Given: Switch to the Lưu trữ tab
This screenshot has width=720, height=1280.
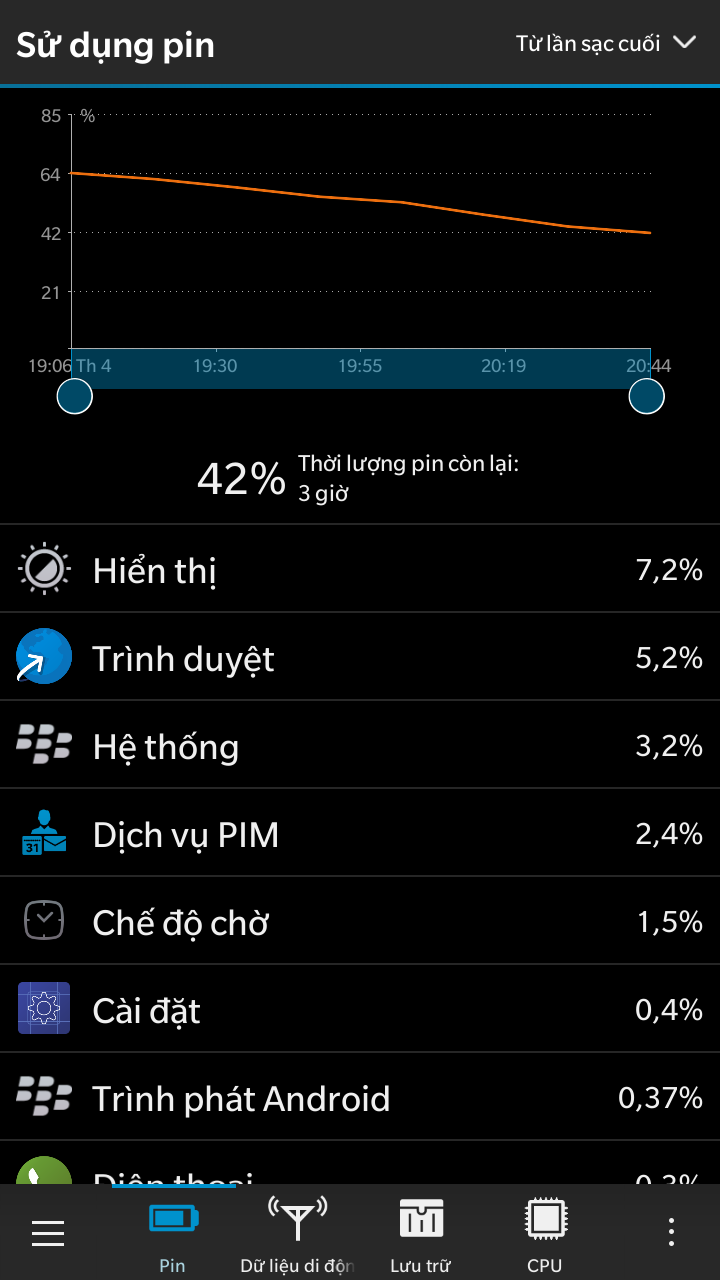Looking at the screenshot, I should (x=420, y=1233).
